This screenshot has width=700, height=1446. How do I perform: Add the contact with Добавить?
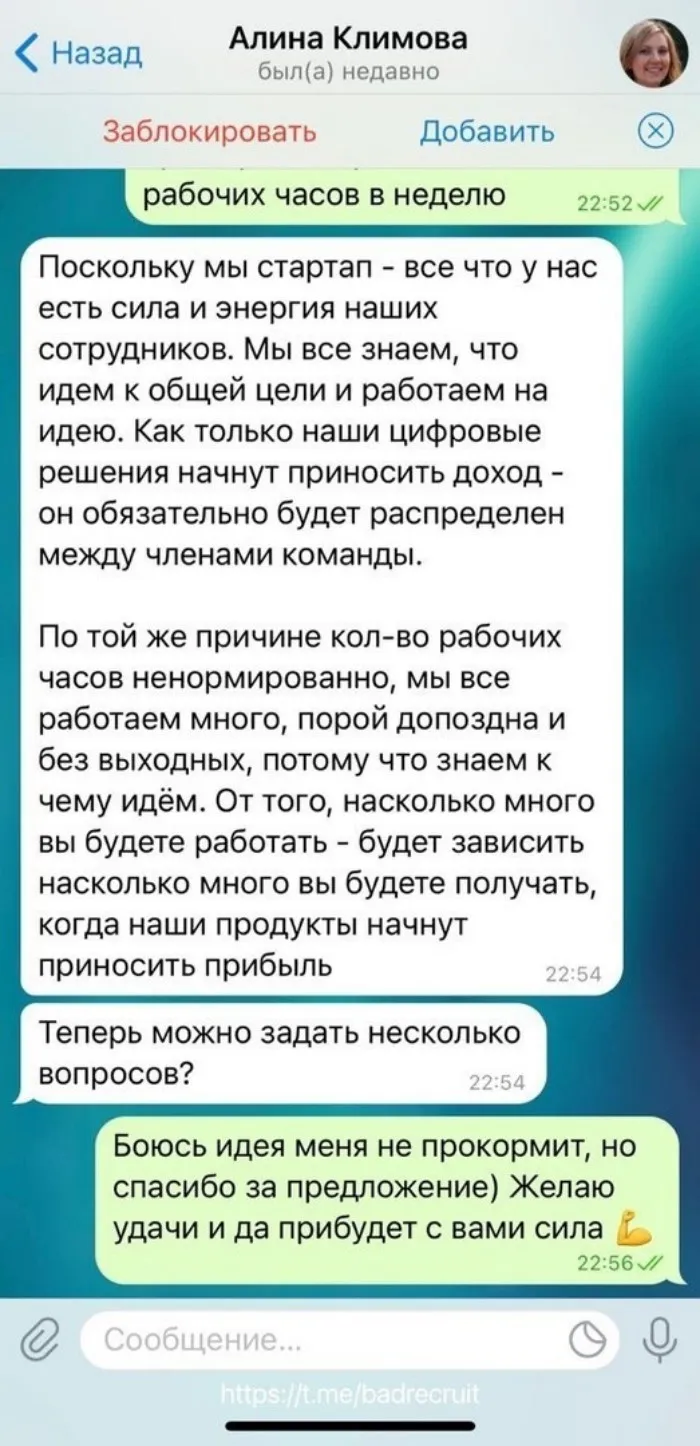click(x=486, y=132)
